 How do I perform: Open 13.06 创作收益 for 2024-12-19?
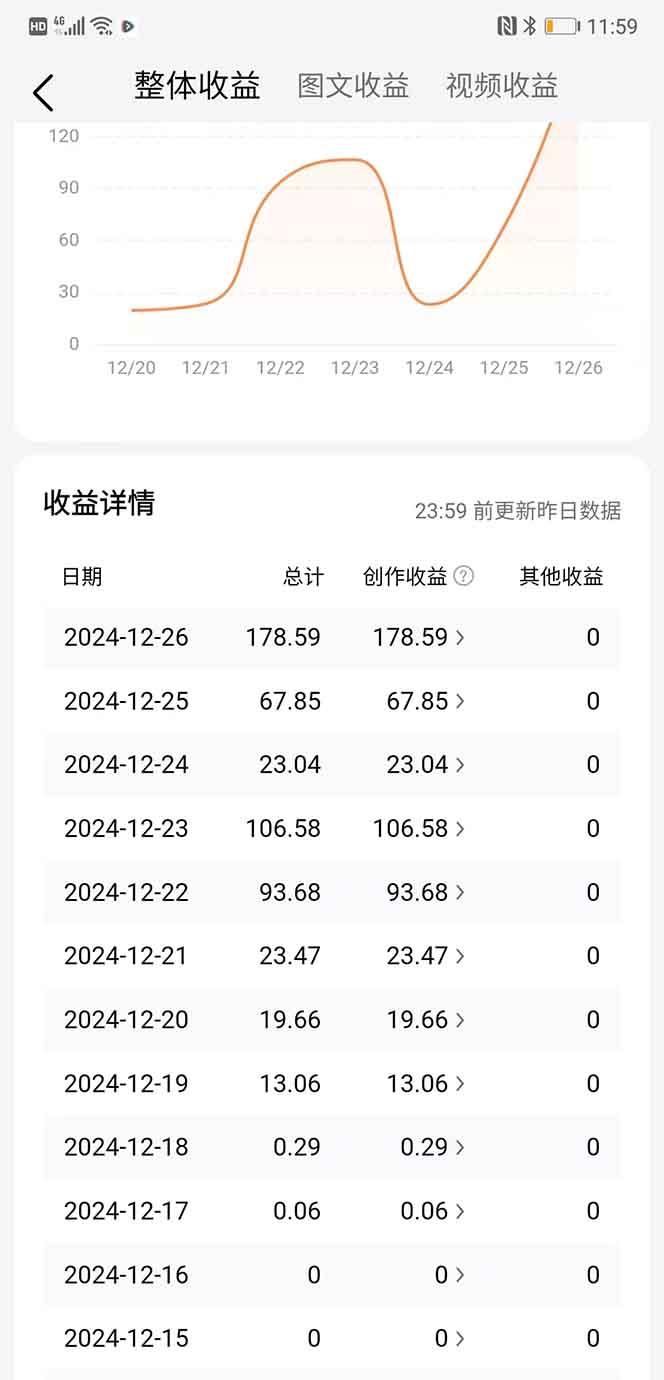(425, 1083)
